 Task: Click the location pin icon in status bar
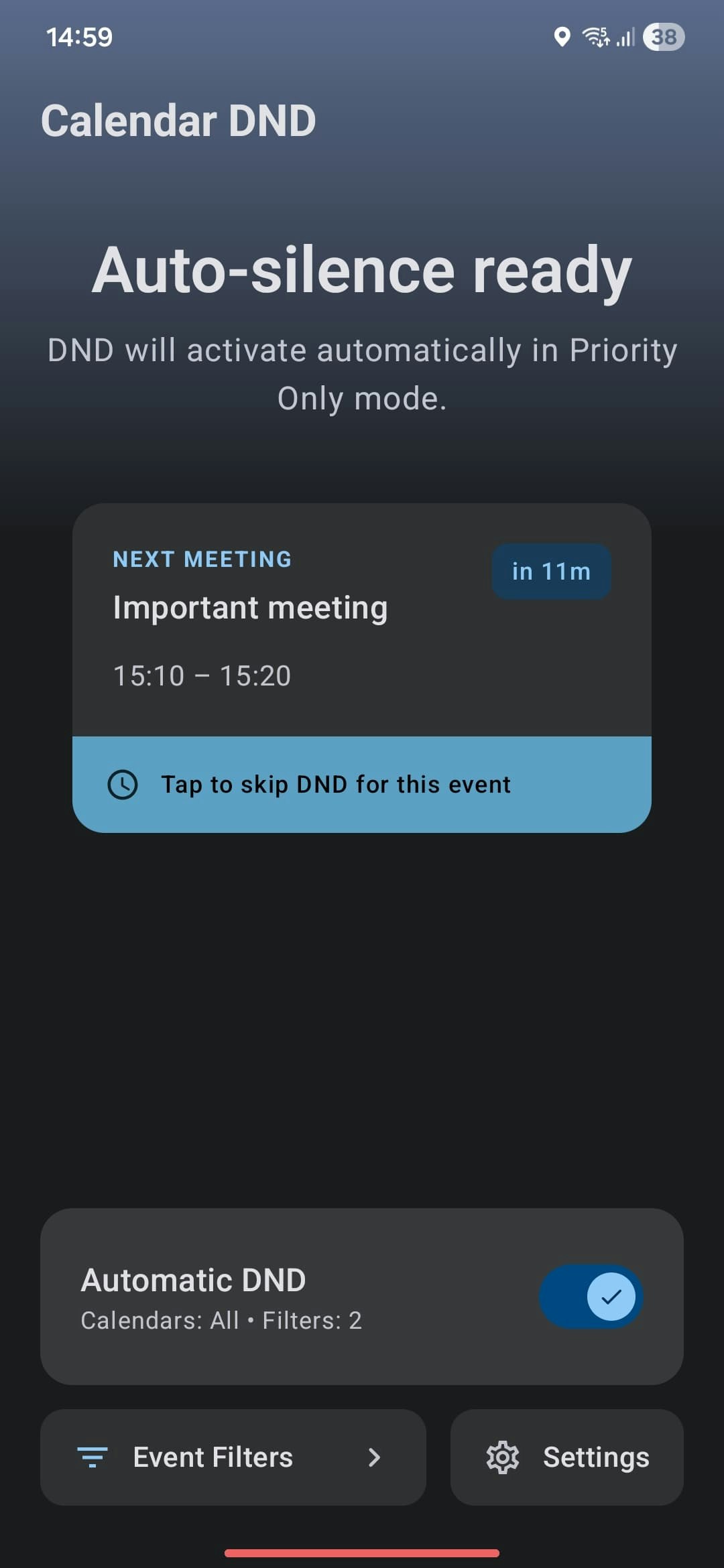(563, 37)
